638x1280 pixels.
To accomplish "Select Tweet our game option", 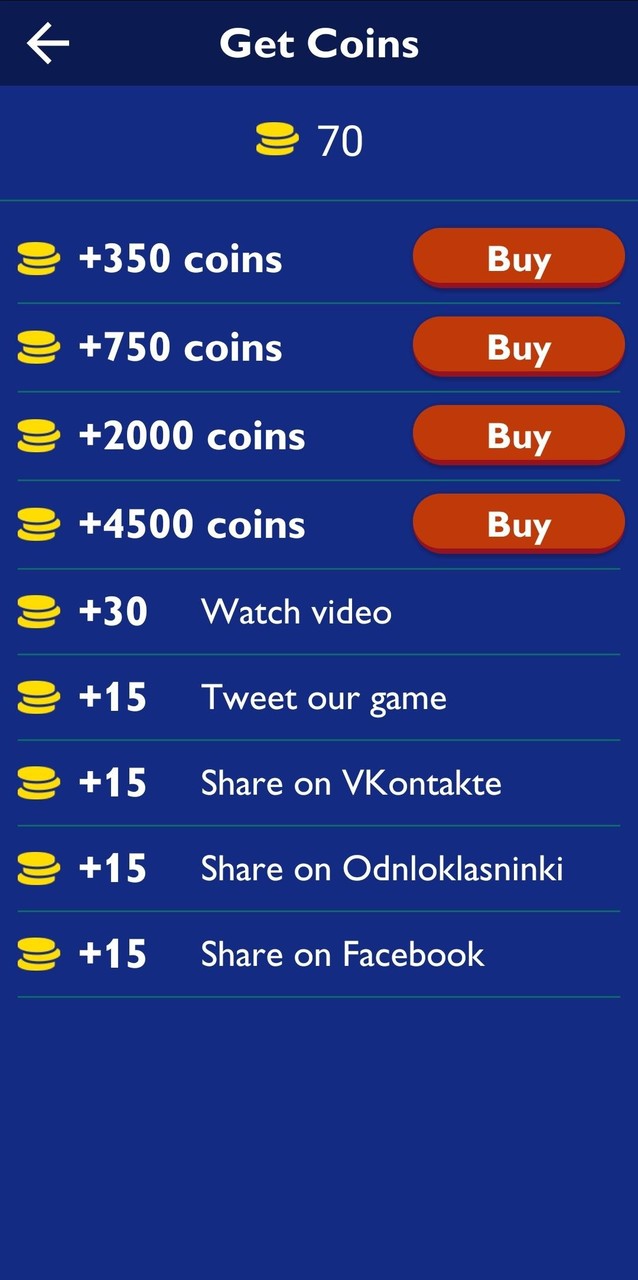I will pyautogui.click(x=323, y=698).
